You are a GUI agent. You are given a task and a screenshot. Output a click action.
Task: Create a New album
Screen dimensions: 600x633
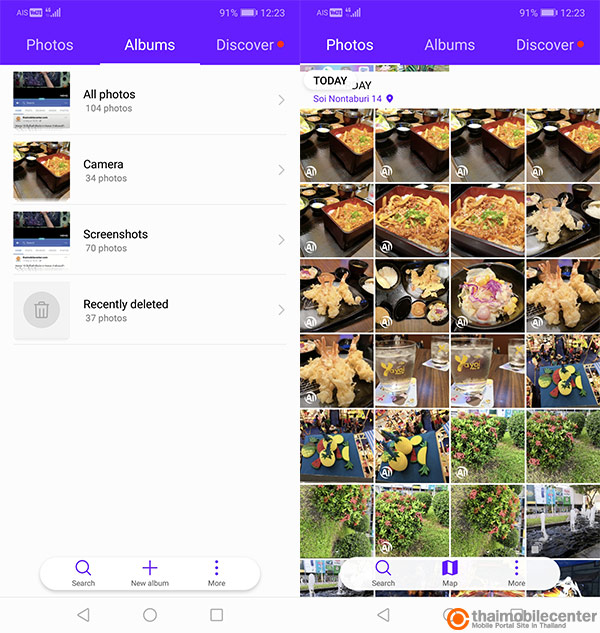150,573
